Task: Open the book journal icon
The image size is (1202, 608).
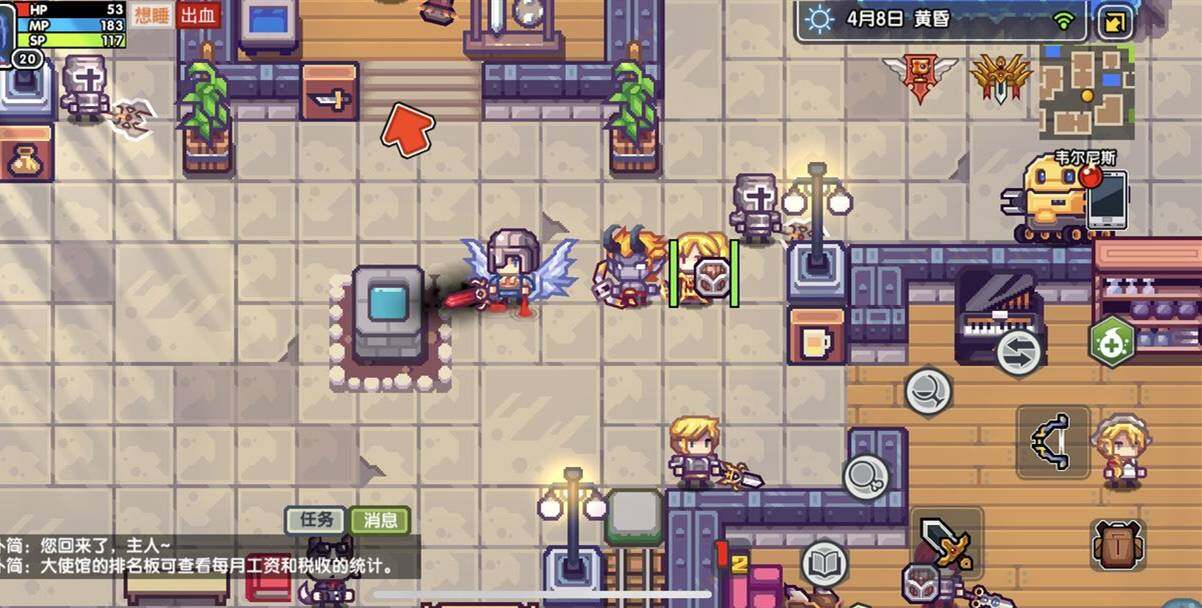Action: [825, 563]
